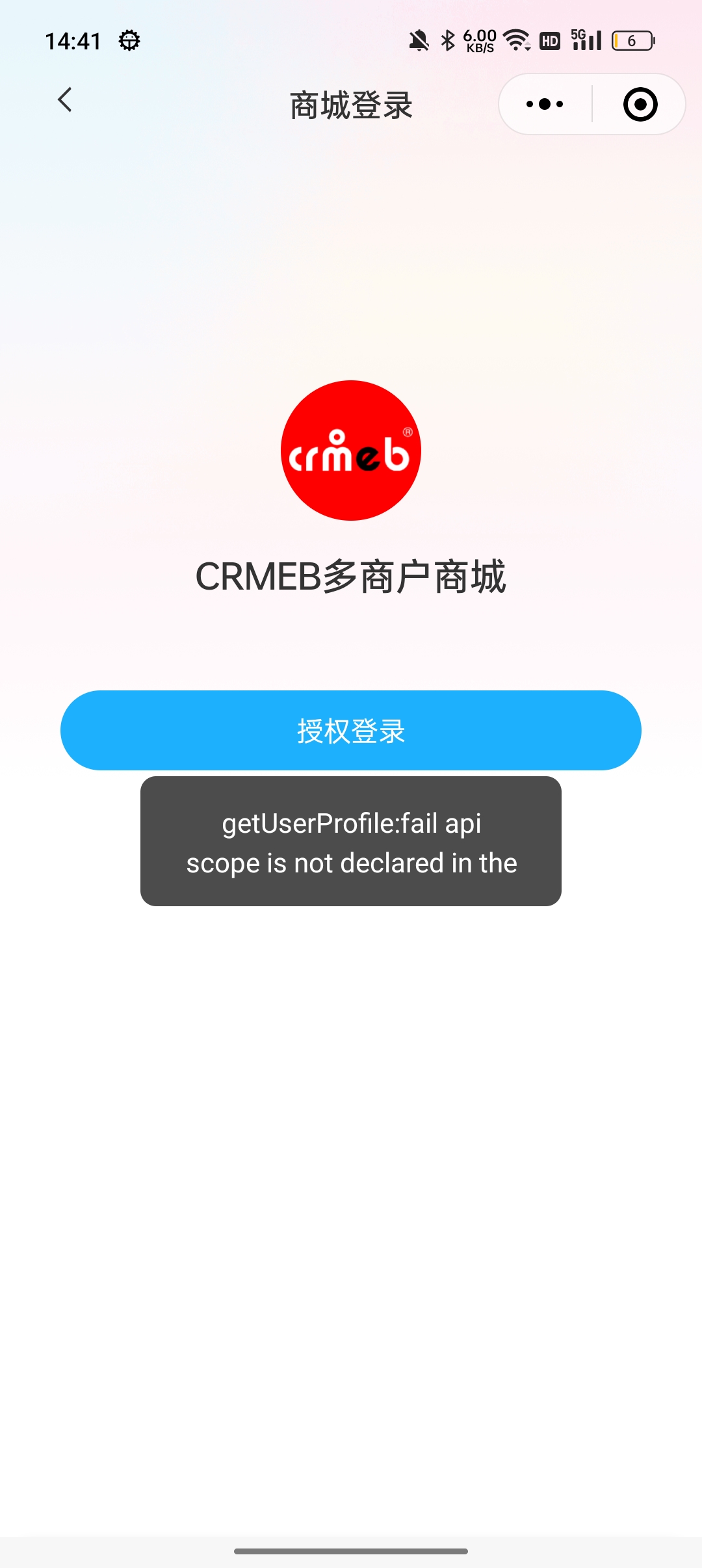The width and height of the screenshot is (702, 1568).
Task: Close the mini program via circle icon
Action: click(640, 104)
